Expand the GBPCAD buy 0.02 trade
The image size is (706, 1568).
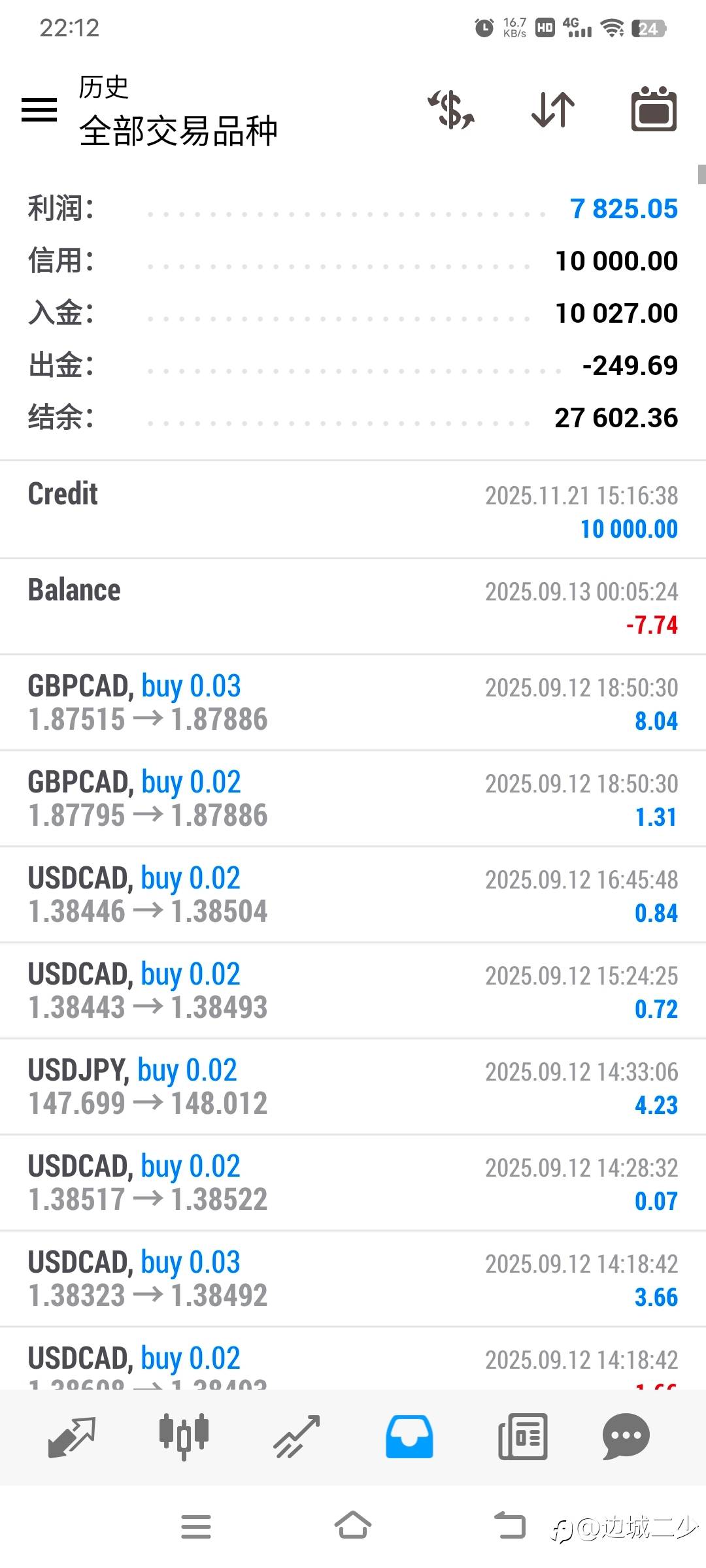[x=353, y=798]
